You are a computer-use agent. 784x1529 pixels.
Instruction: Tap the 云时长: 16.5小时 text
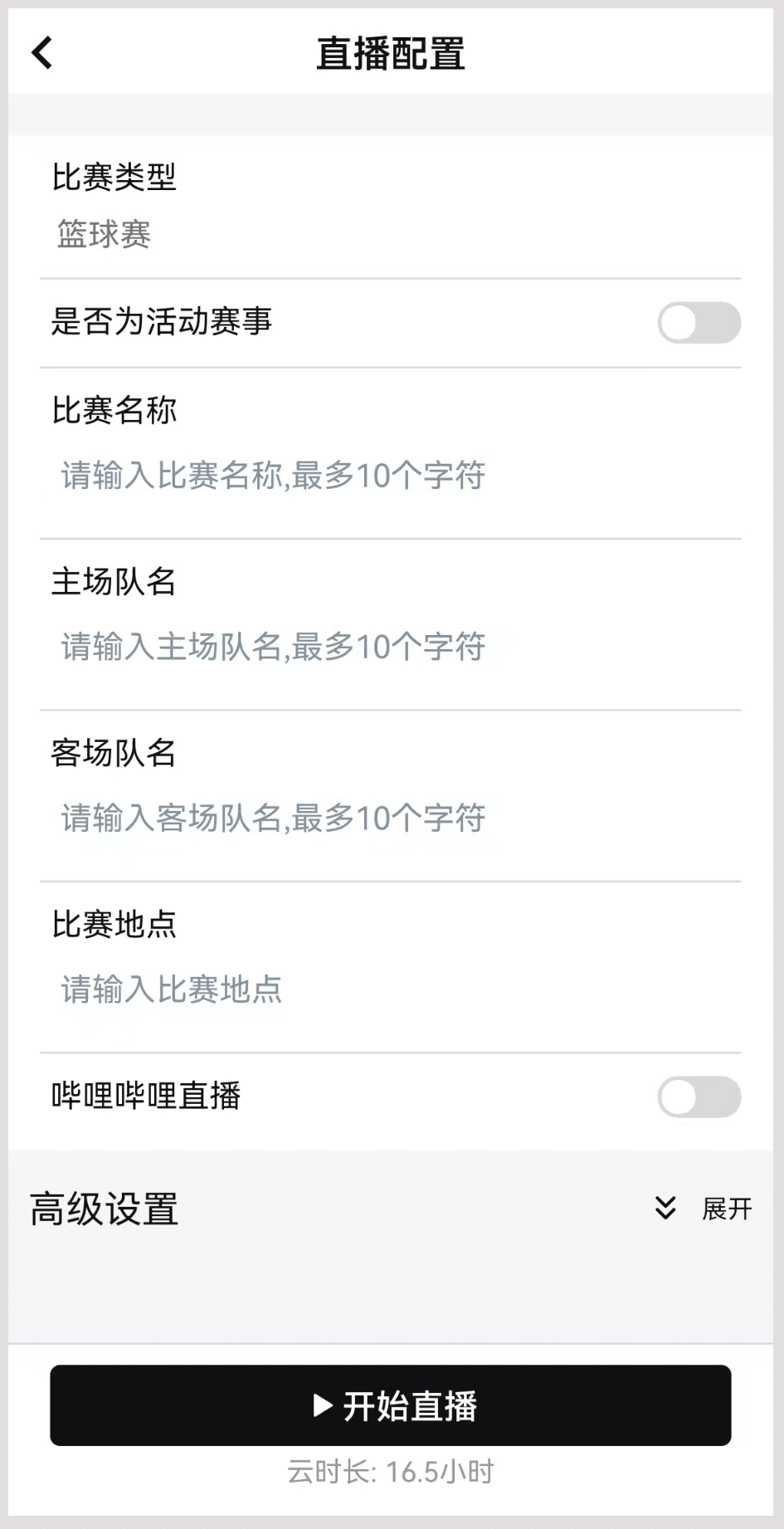pos(392,1472)
